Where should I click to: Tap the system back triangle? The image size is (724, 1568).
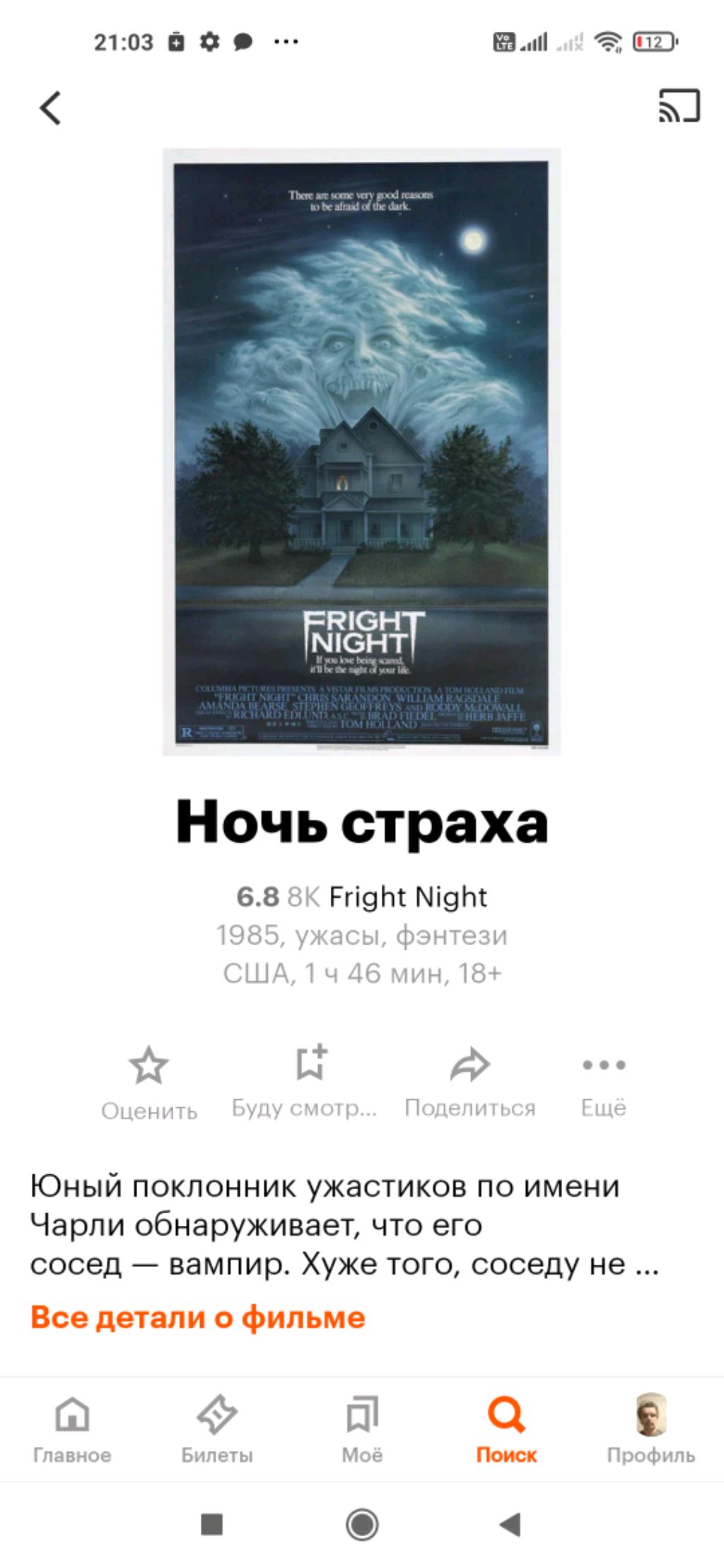pos(510,1524)
